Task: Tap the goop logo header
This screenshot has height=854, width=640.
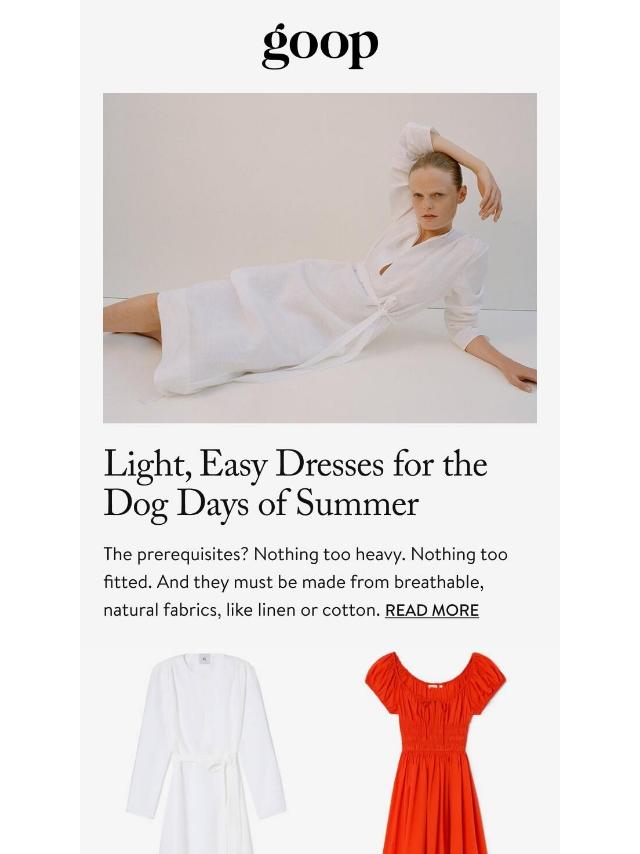Action: click(x=320, y=45)
